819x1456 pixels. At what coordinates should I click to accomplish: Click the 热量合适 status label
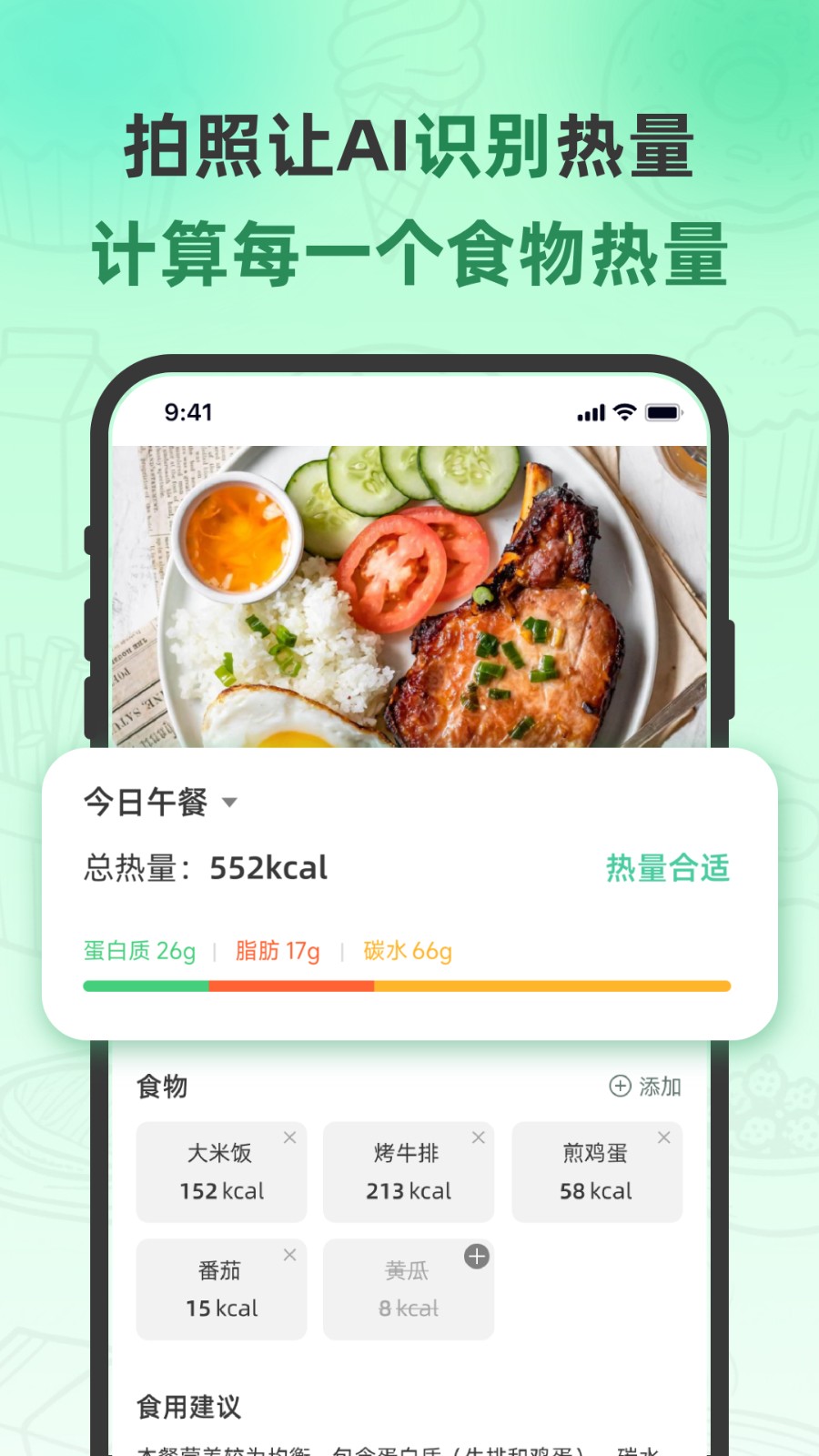668,869
